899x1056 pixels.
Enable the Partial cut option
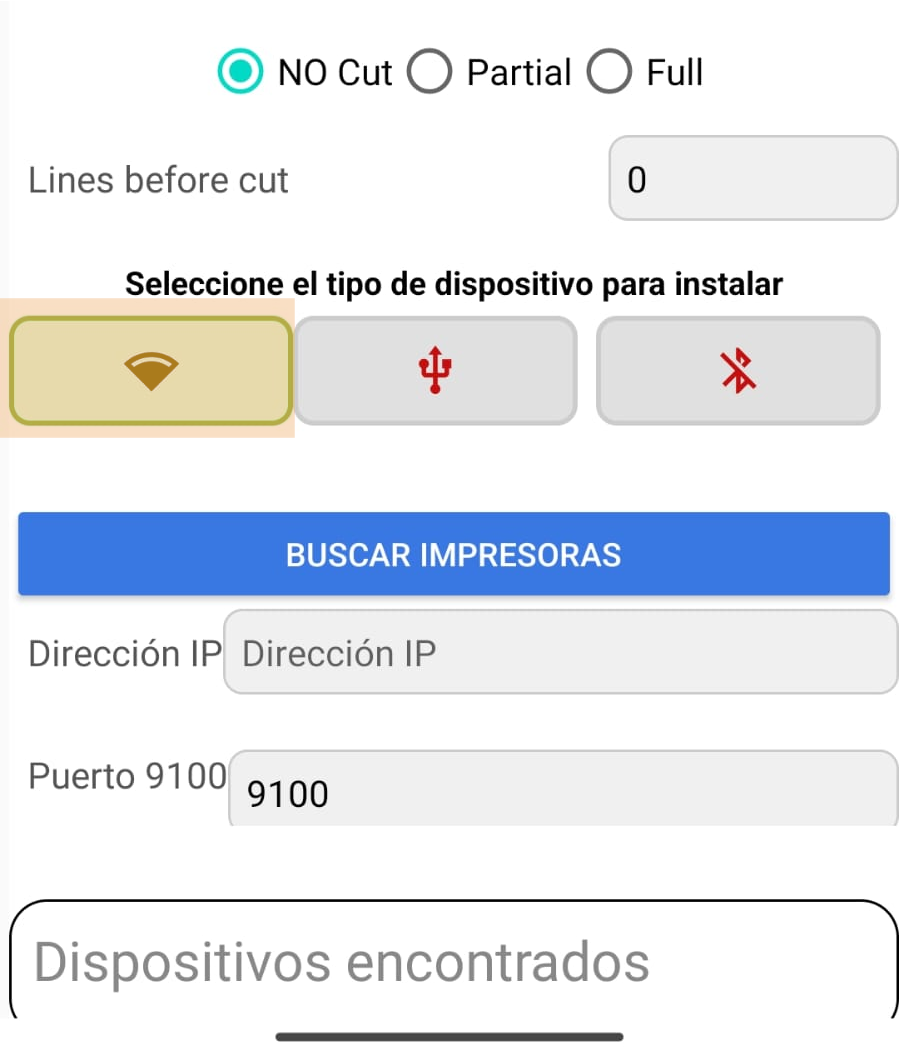[x=430, y=71]
